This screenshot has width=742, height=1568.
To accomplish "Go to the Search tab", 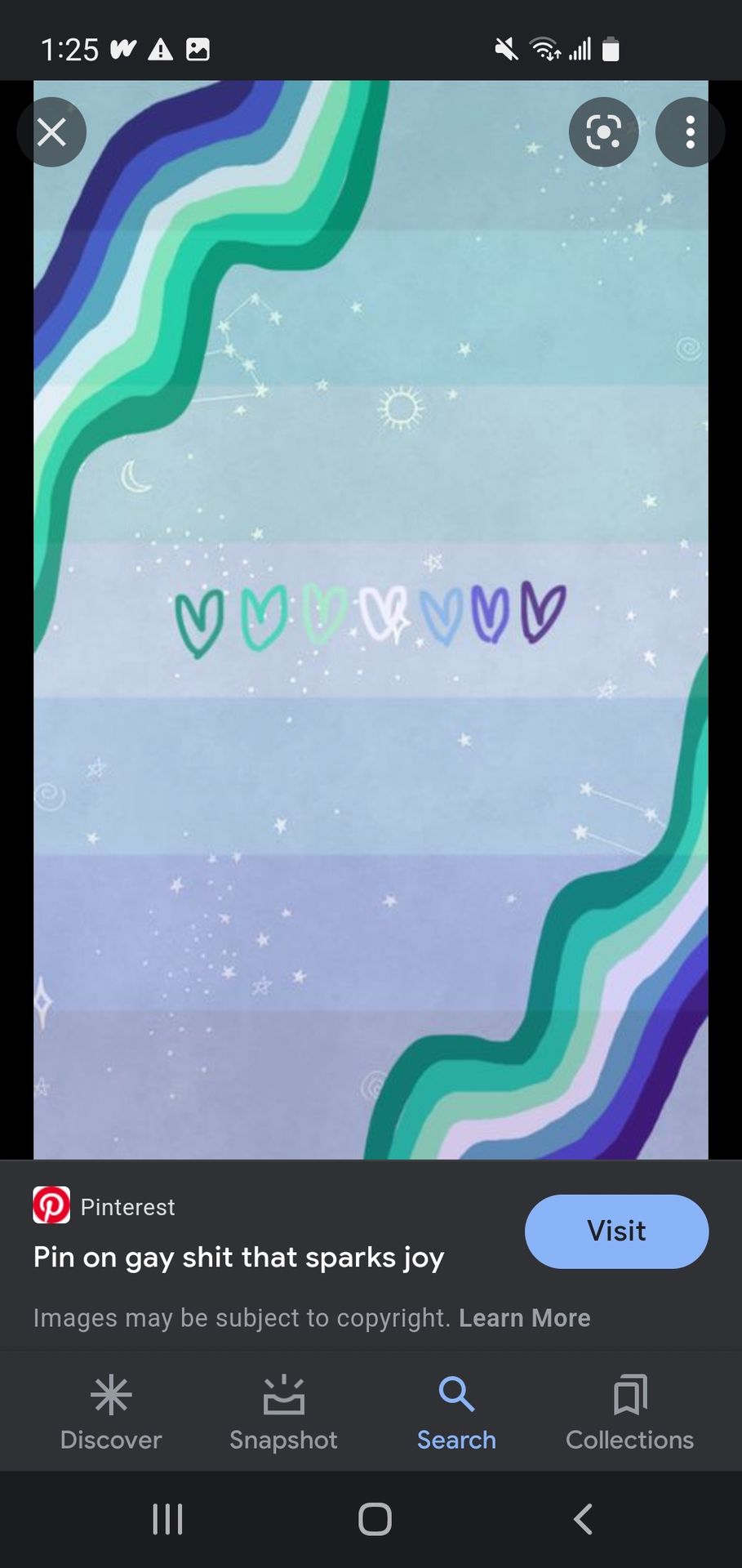I will pos(456,1413).
